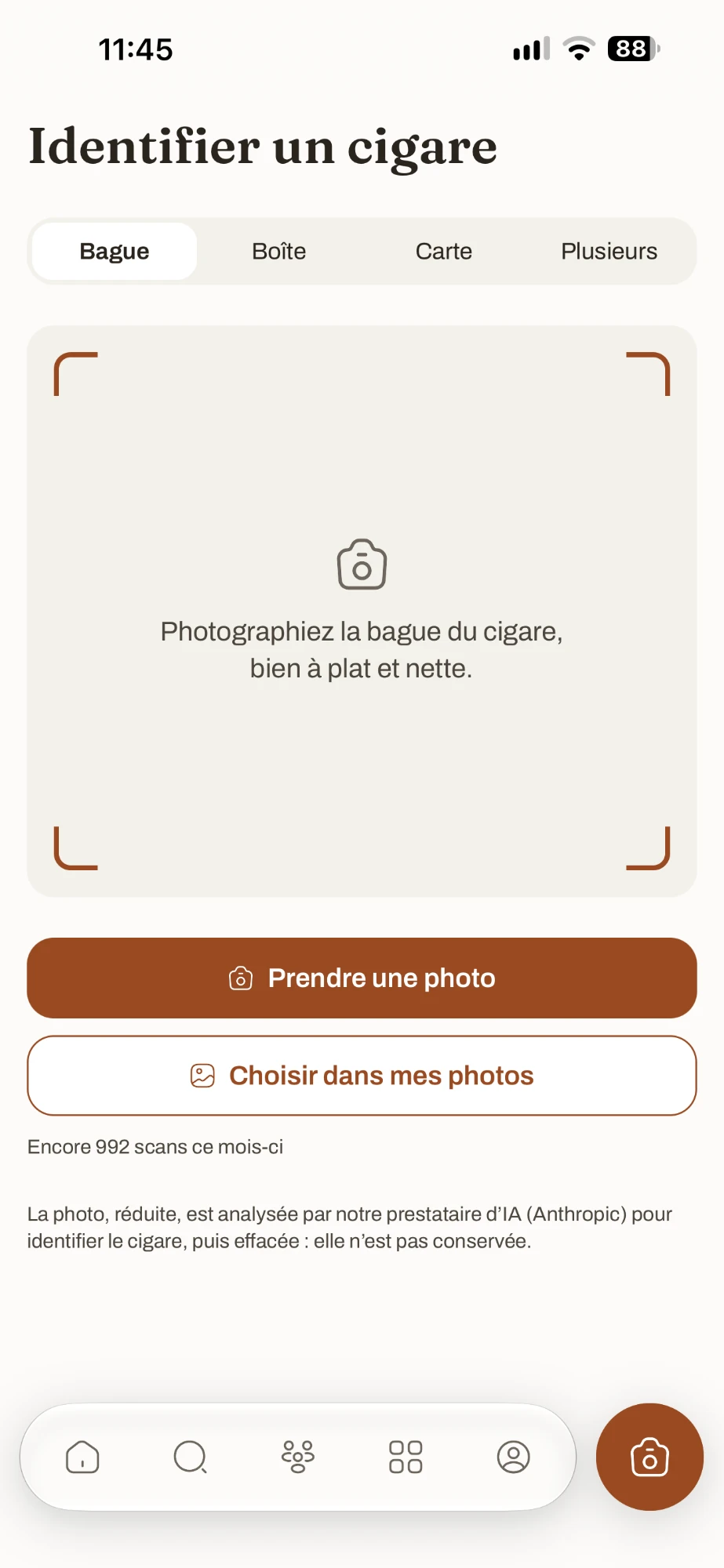
Task: Switch to the Boîte tab
Action: [x=279, y=251]
